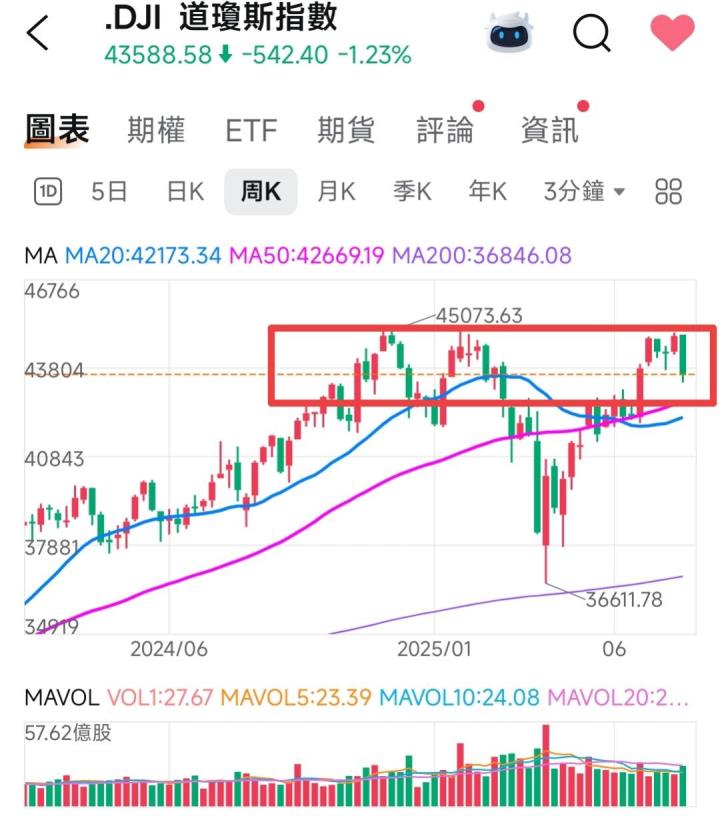Open the ETF section

[254, 129]
